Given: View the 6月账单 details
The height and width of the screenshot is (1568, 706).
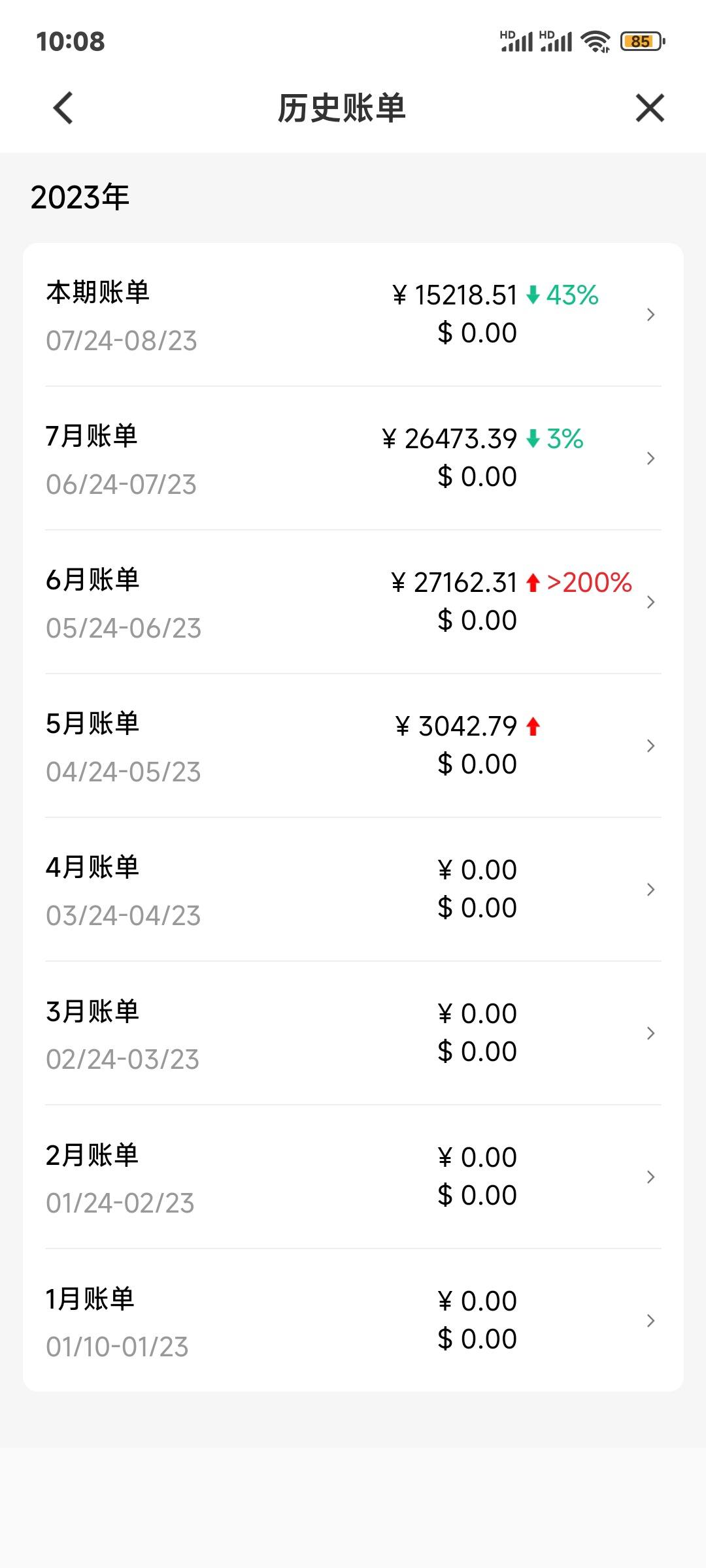Looking at the screenshot, I should click(x=353, y=602).
